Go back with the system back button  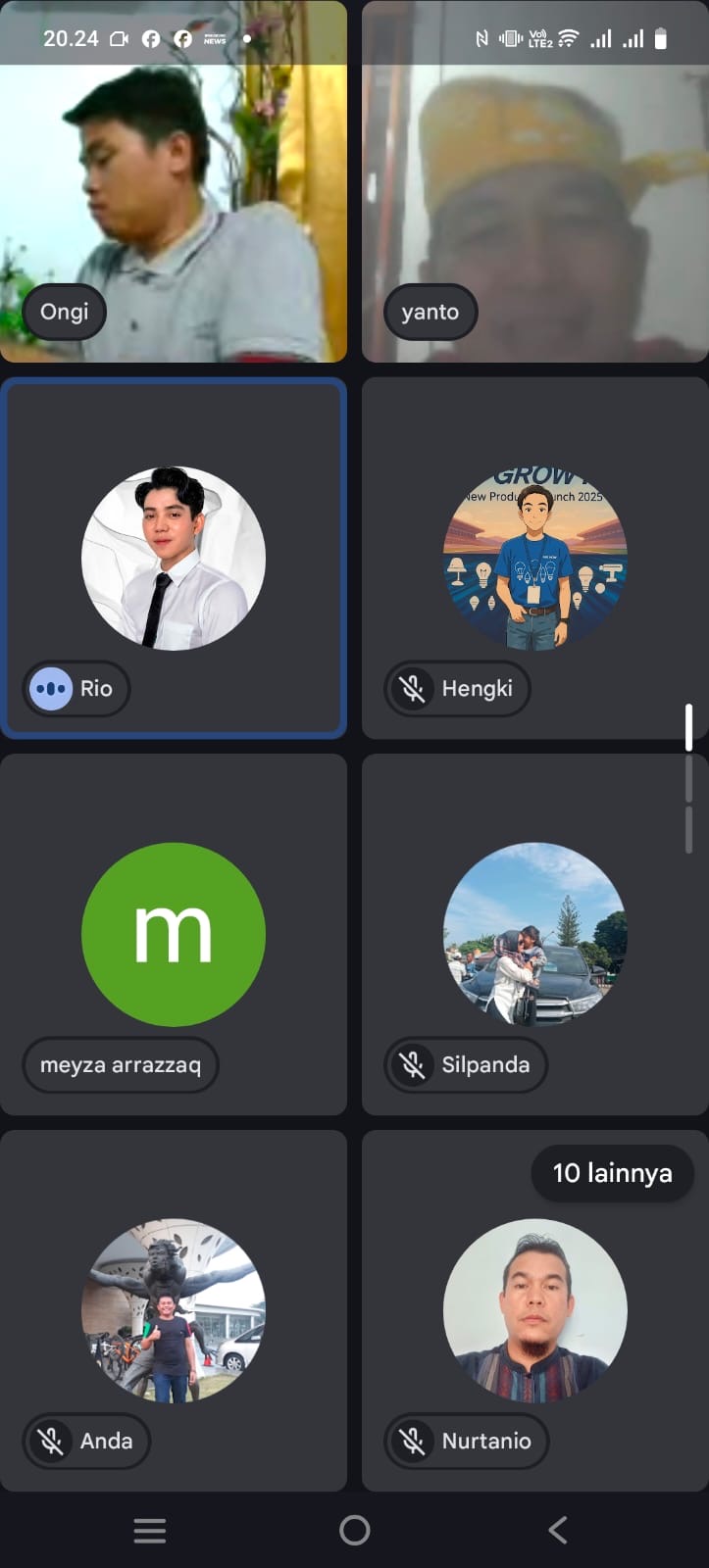(x=558, y=1530)
